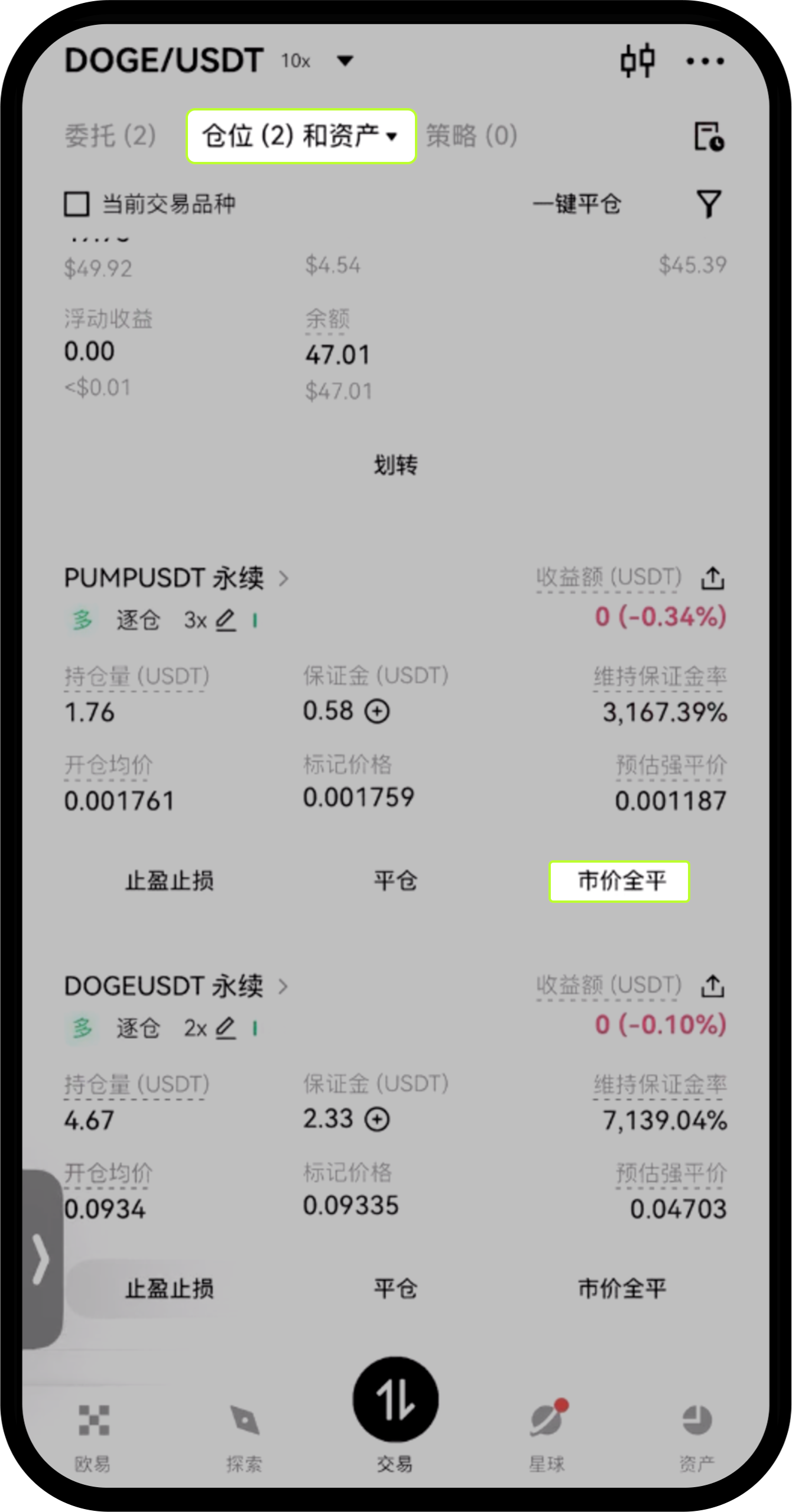
Task: Share the PUMPUSDT position profit
Action: [713, 578]
